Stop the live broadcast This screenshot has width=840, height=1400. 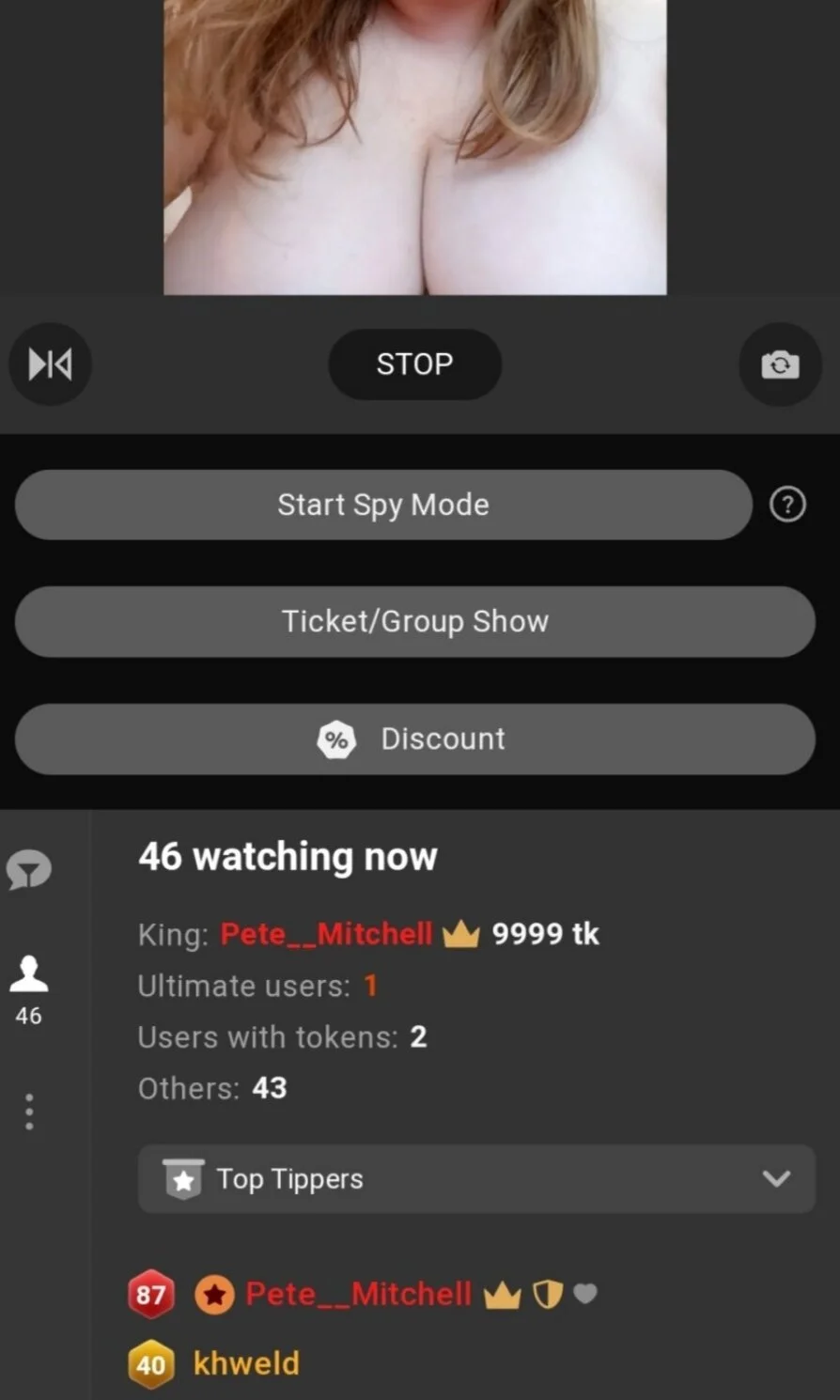tap(414, 364)
